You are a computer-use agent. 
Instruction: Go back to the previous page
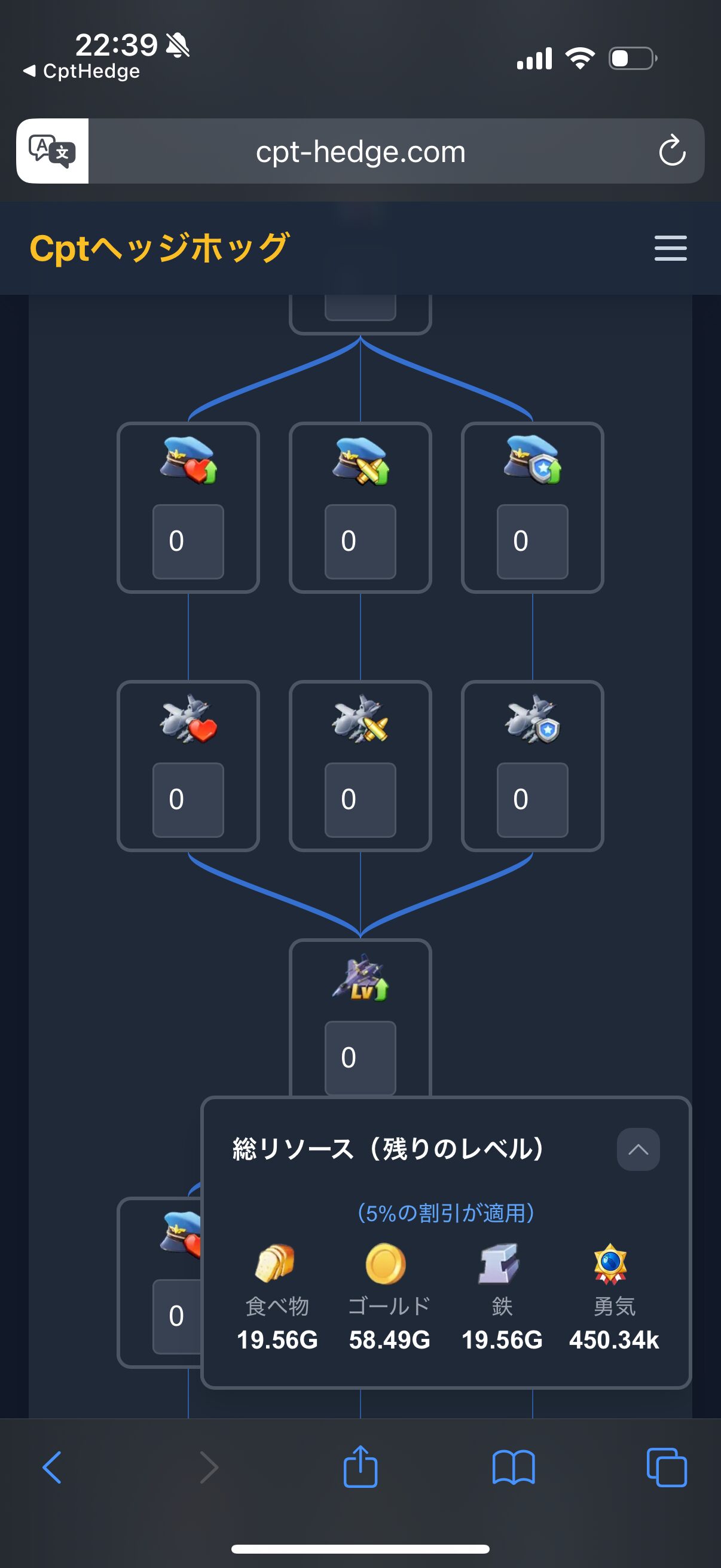tap(53, 1468)
